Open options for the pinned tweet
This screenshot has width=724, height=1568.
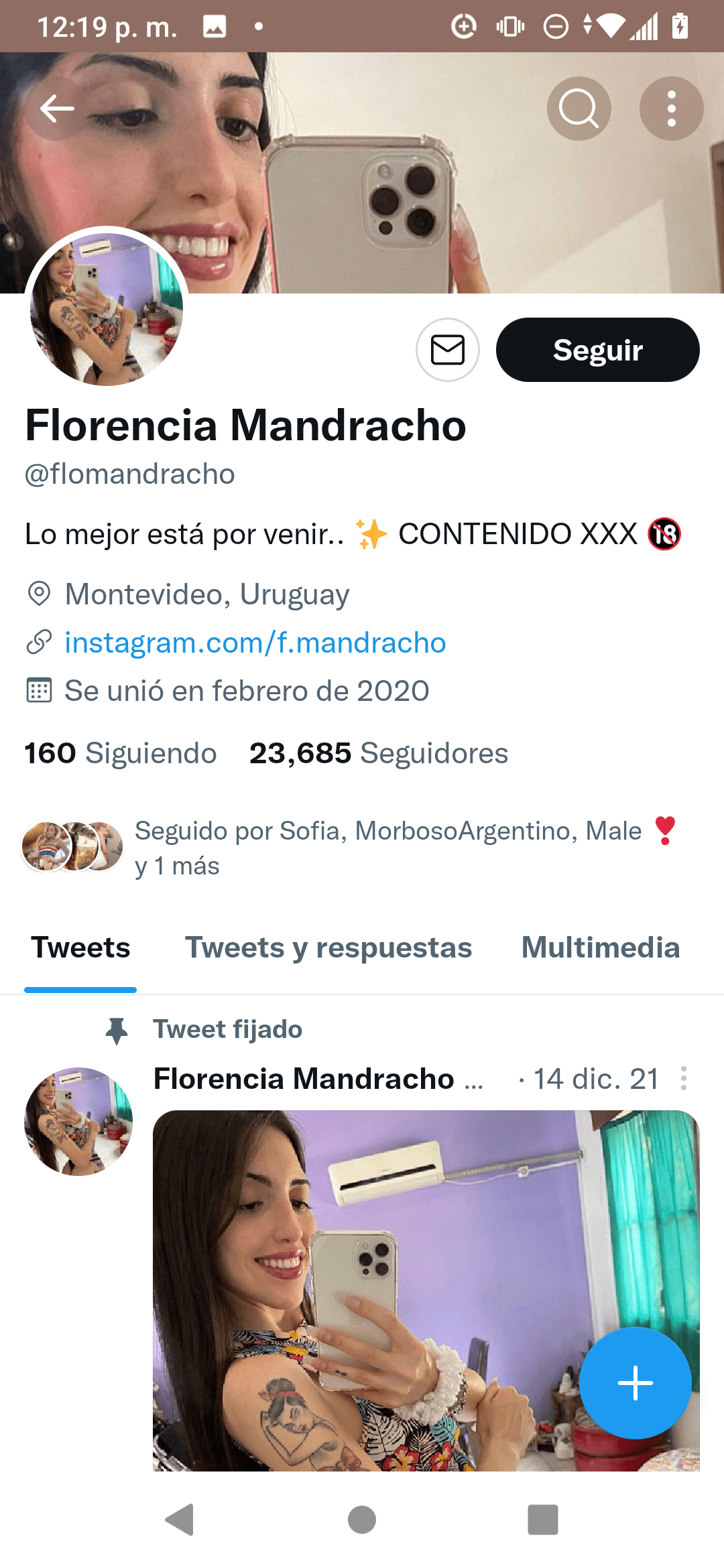(x=684, y=1079)
